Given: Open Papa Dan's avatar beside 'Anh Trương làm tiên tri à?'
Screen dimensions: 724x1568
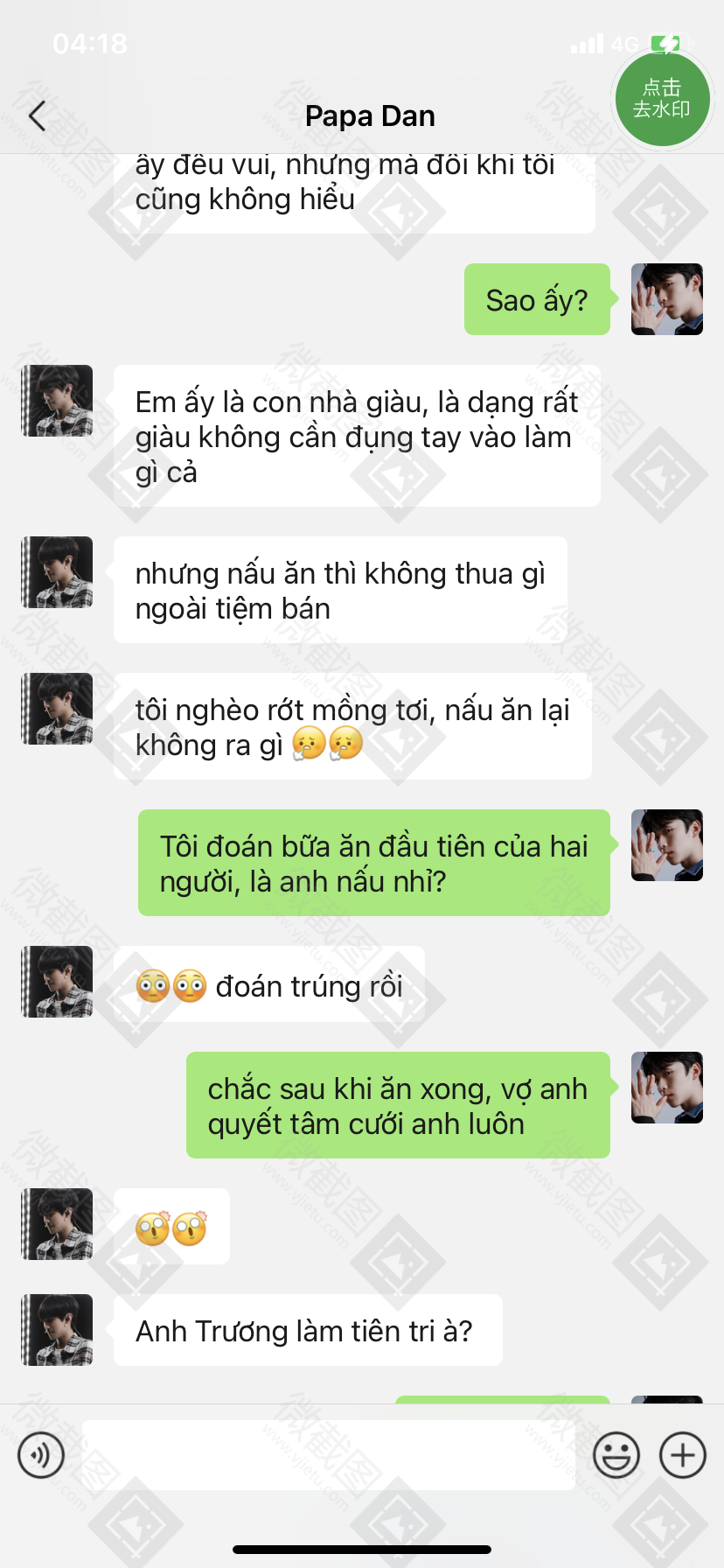Looking at the screenshot, I should (58, 1330).
